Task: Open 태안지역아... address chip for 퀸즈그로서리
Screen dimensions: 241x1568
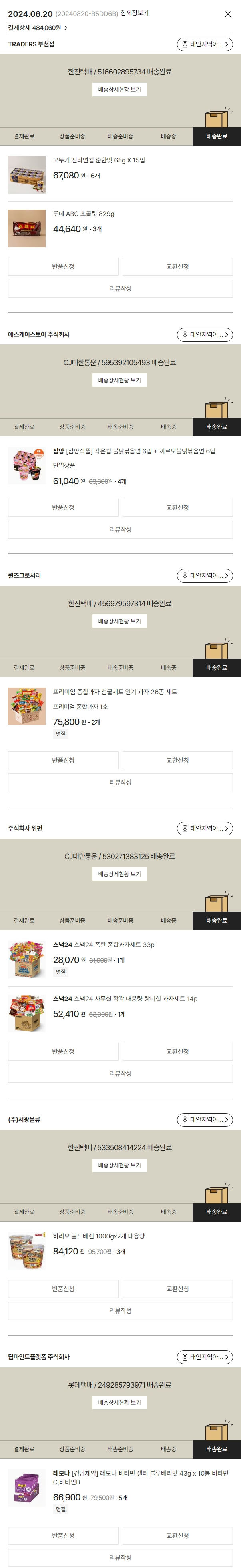Action: (205, 575)
